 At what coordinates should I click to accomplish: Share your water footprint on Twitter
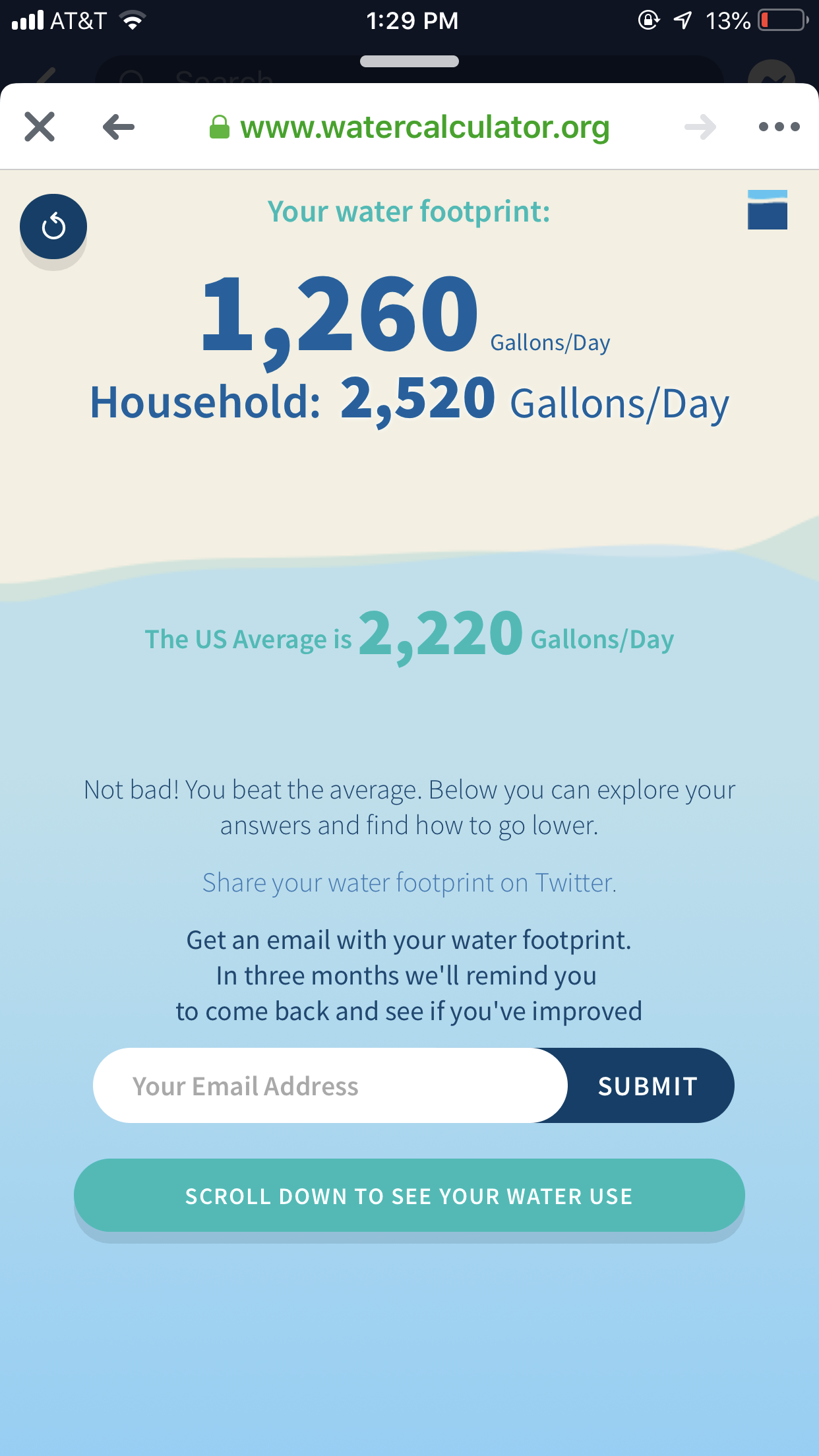pos(409,882)
